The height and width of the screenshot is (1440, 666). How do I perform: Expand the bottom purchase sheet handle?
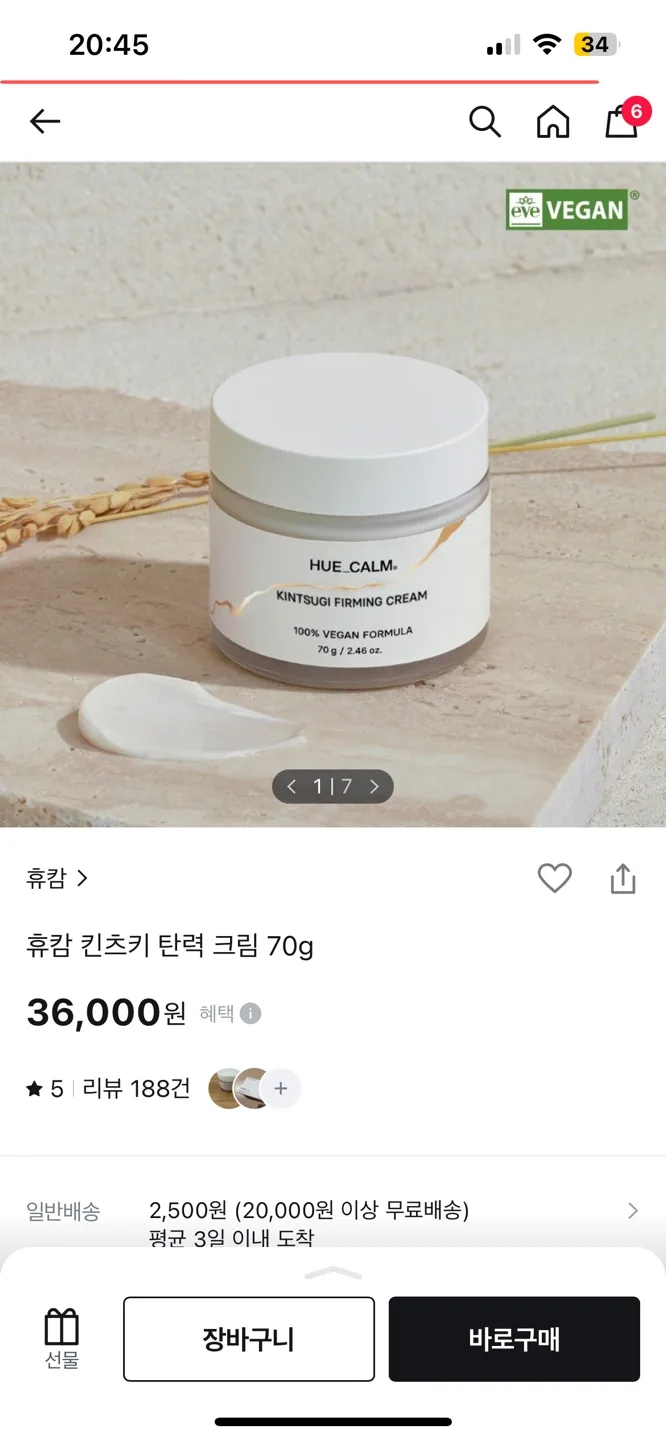(x=333, y=1273)
